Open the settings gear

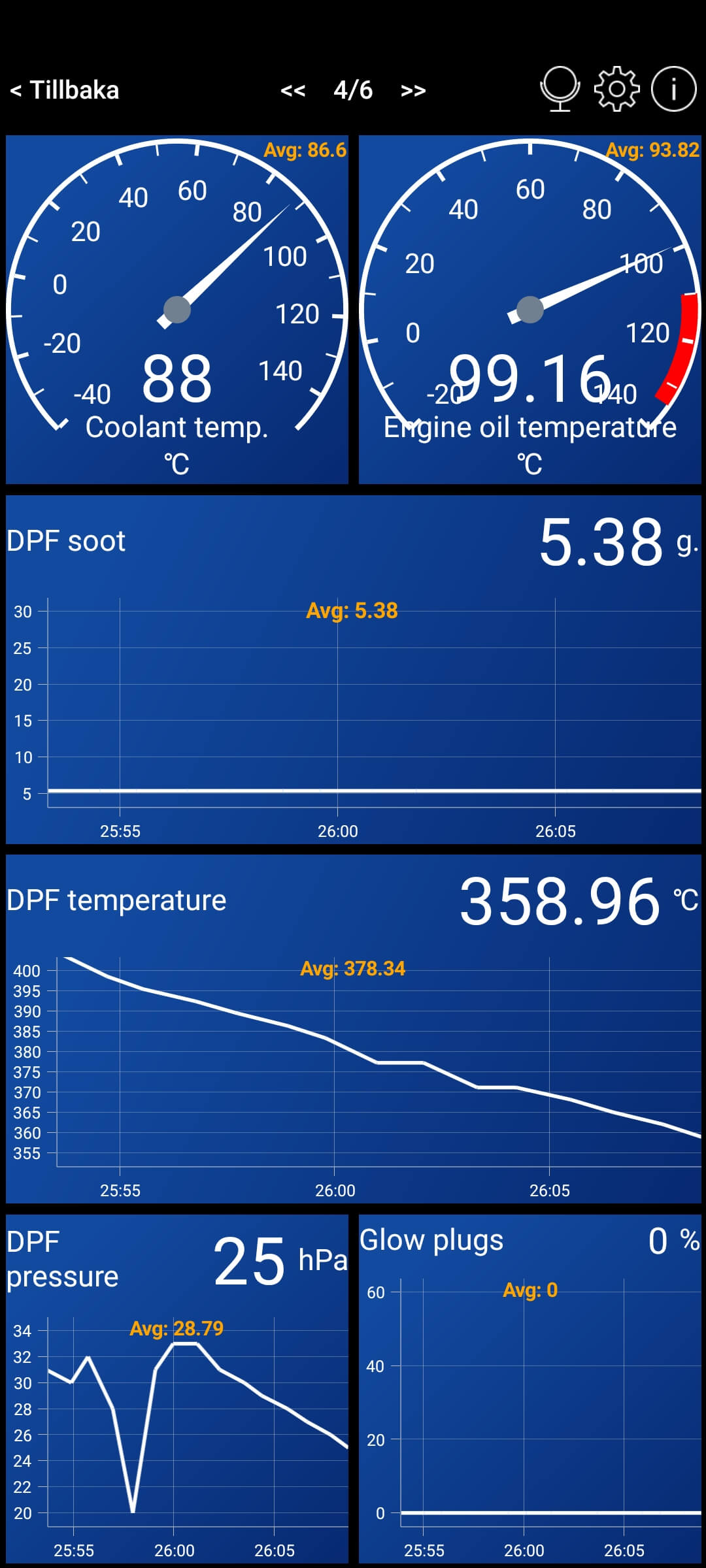[x=616, y=89]
